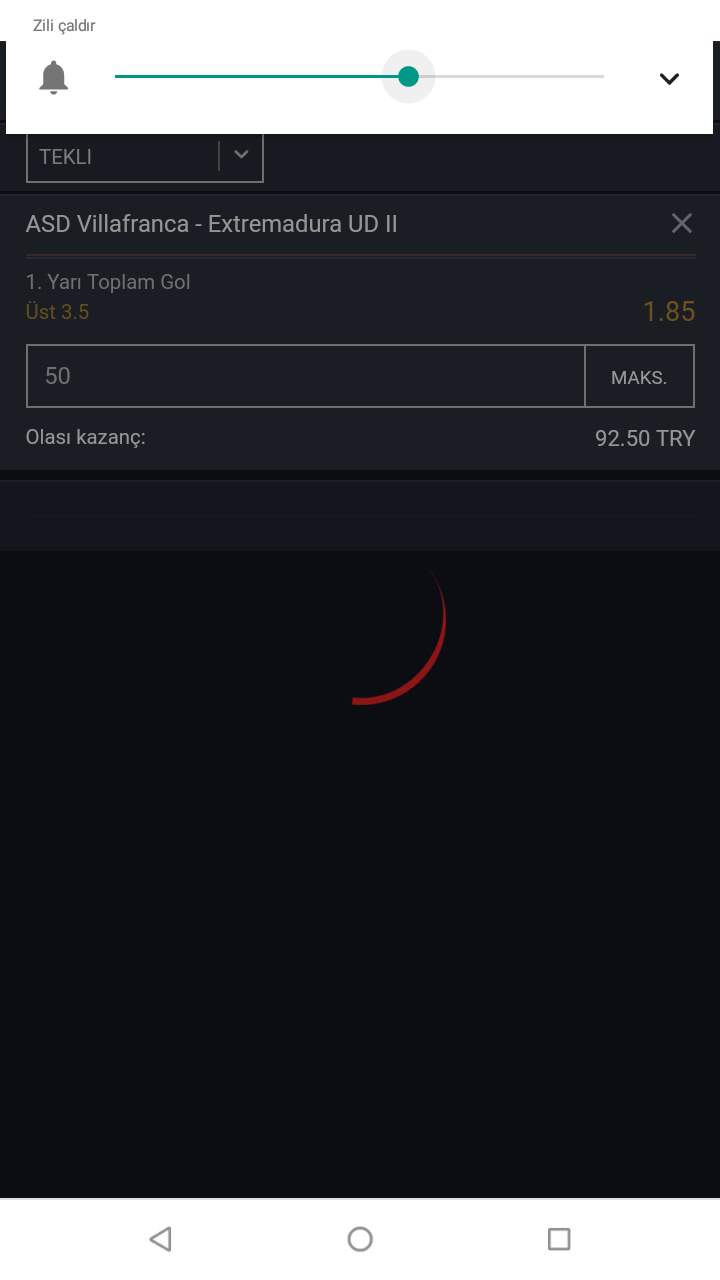The height and width of the screenshot is (1280, 720).
Task: Open the TEKLI bet type dropdown
Action: coord(145,157)
